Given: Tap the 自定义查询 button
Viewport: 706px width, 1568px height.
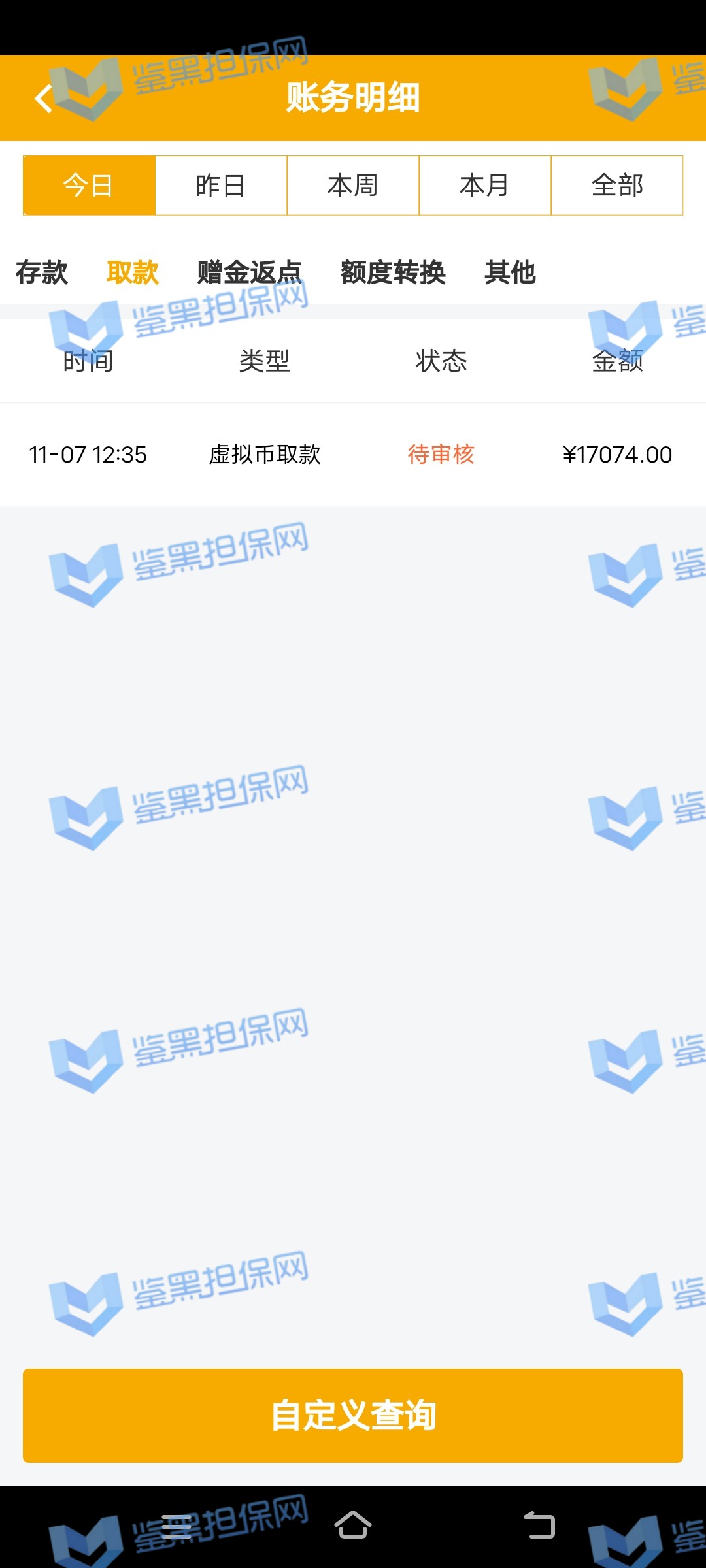Looking at the screenshot, I should point(353,1415).
